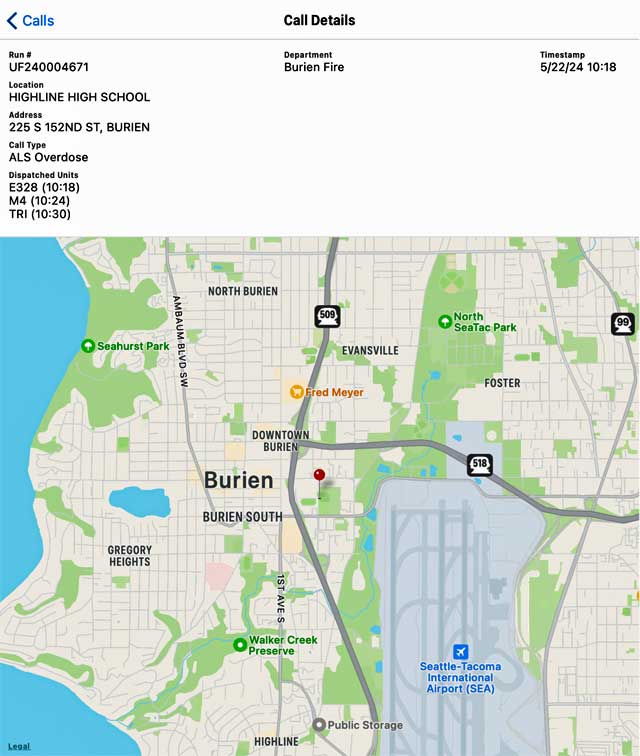Go back to Calls list
The image size is (640, 756).
(30, 20)
